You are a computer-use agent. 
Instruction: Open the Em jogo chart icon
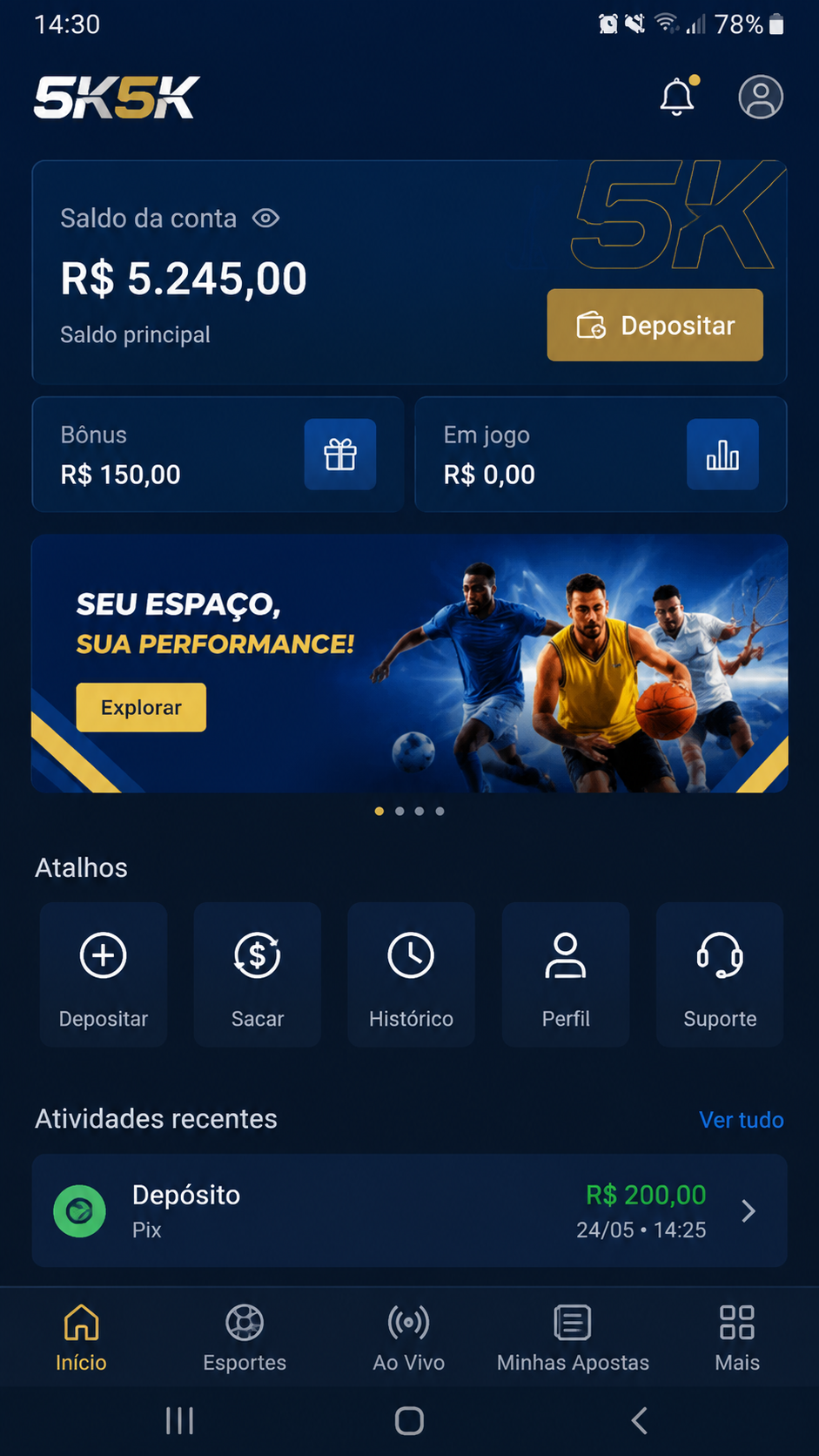(x=722, y=455)
